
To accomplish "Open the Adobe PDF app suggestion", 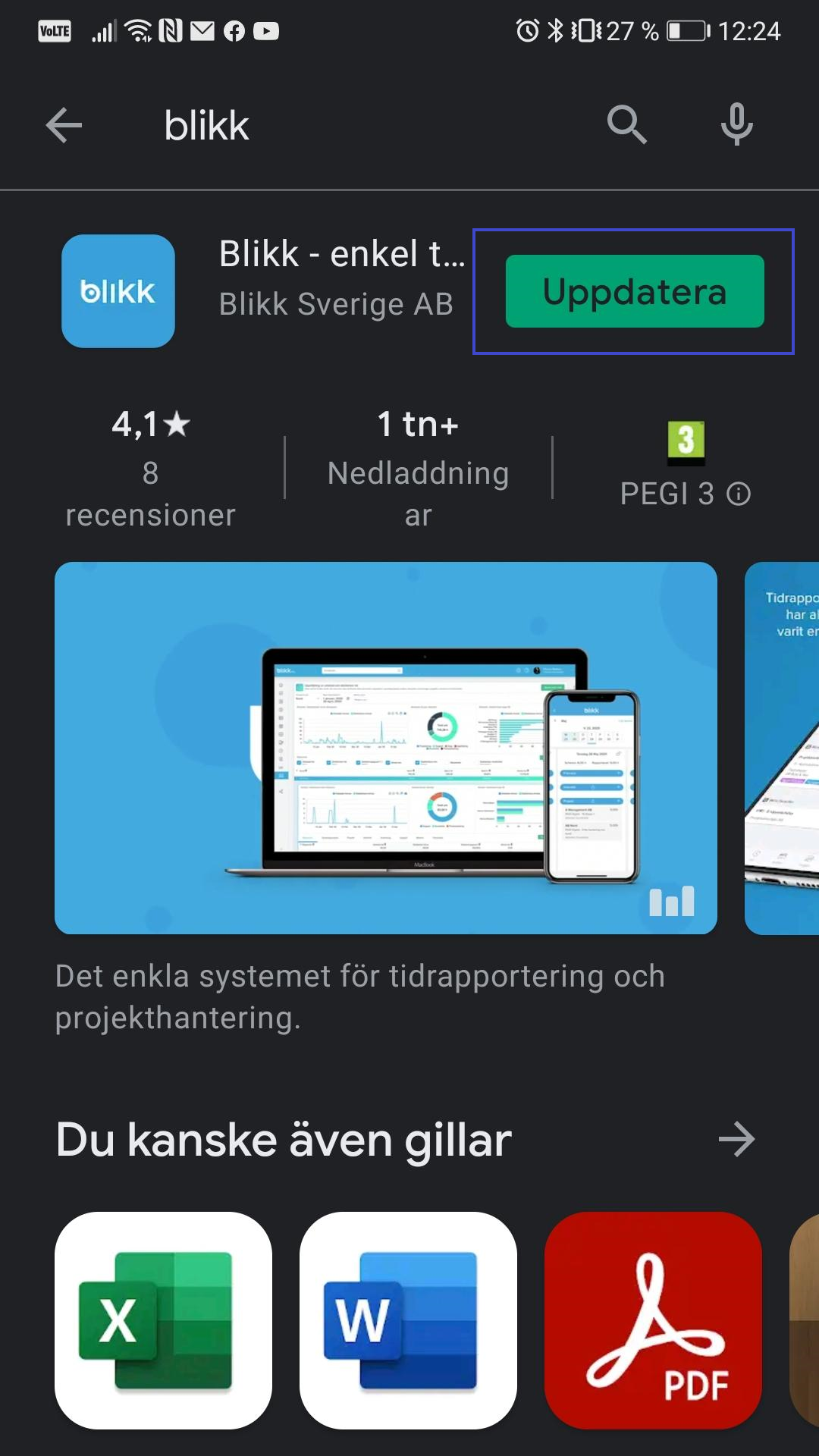I will point(653,1320).
